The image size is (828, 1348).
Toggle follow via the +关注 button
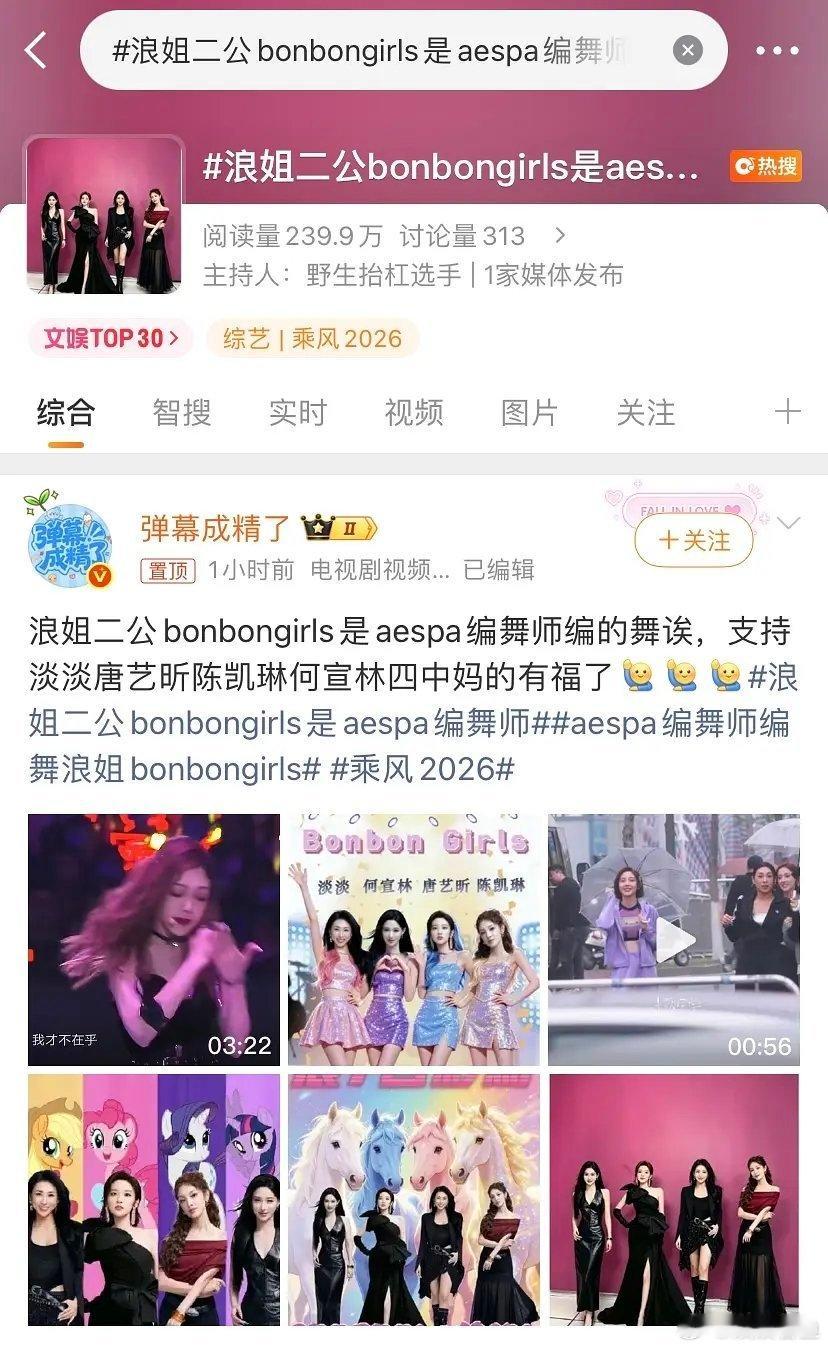(694, 540)
